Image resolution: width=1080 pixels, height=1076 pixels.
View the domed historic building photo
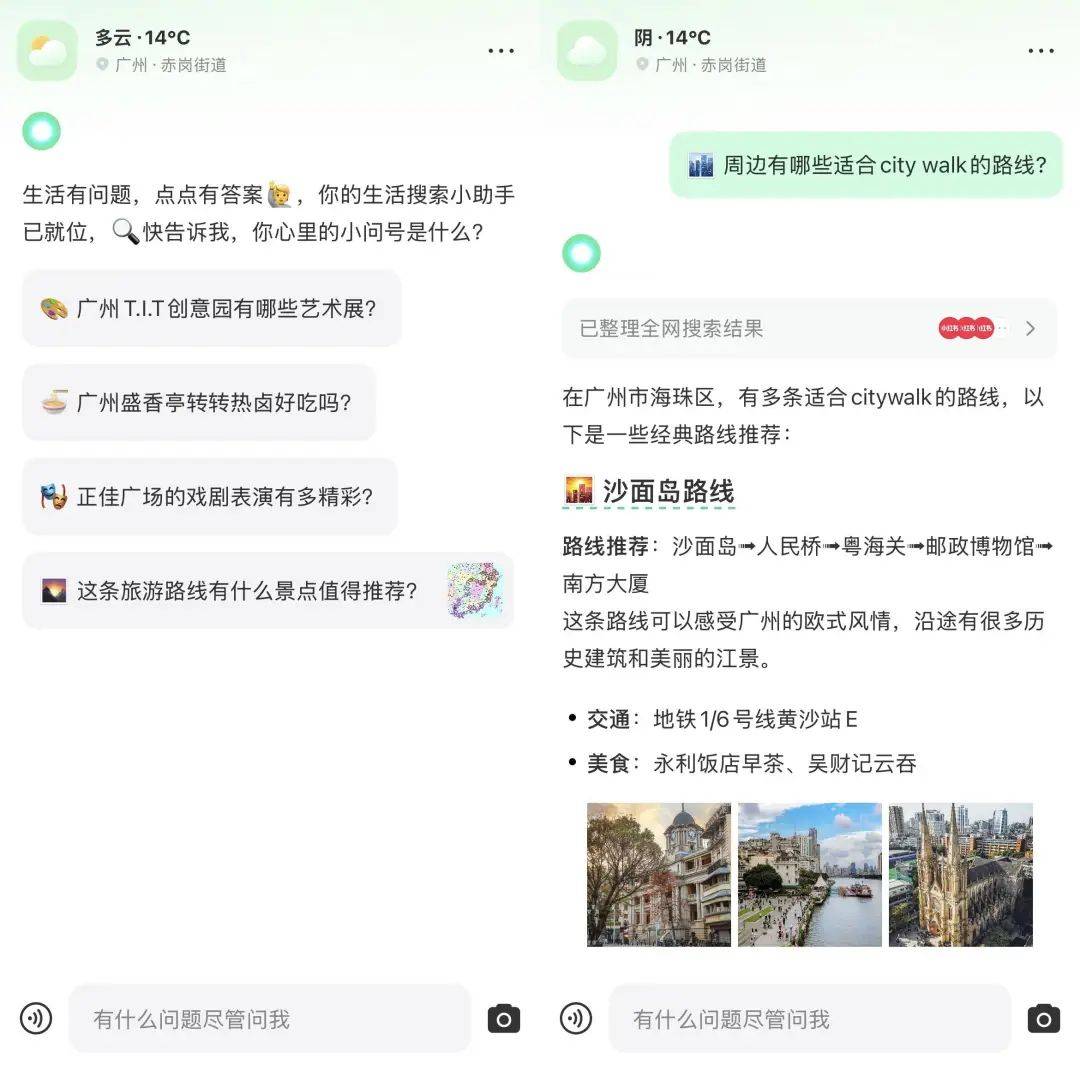pos(659,874)
